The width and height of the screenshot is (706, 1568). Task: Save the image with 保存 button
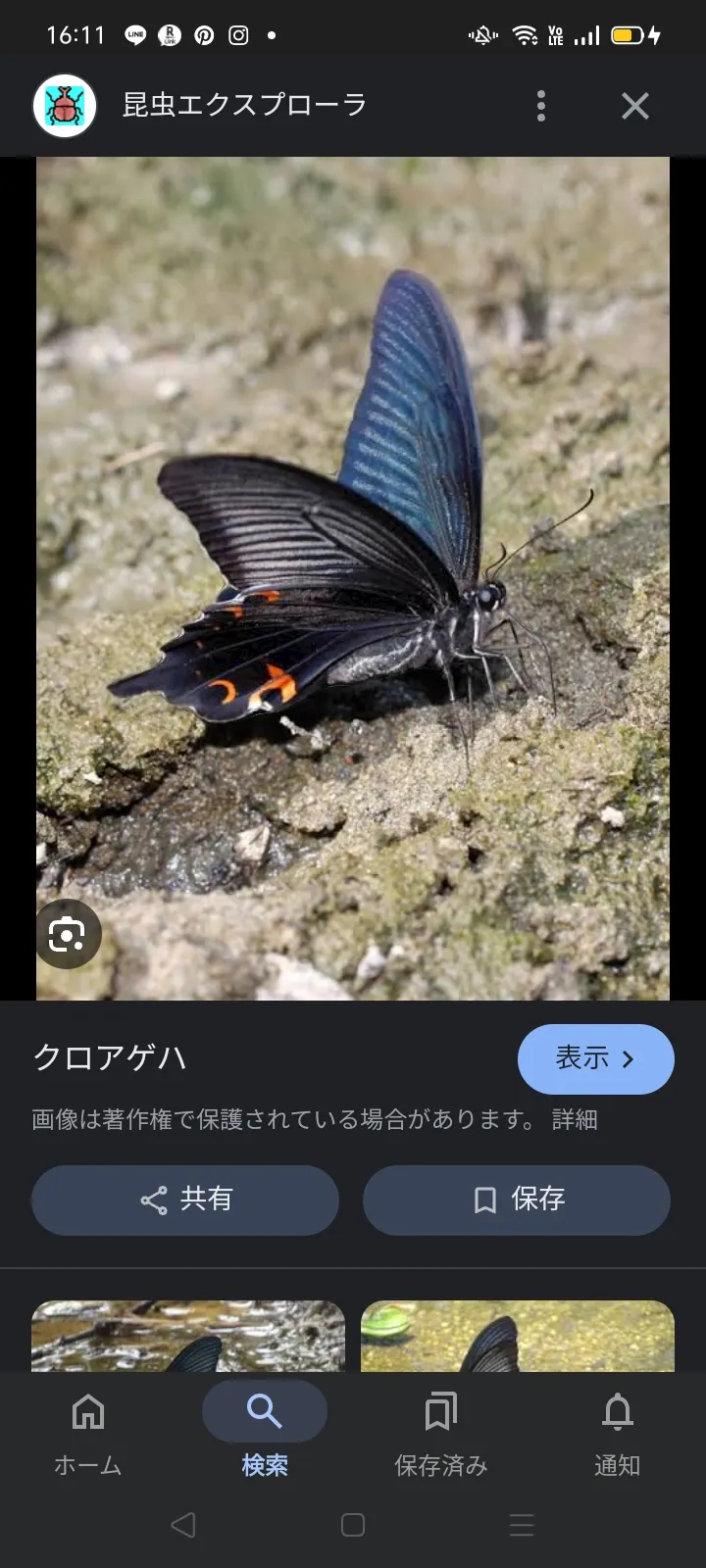(517, 1200)
